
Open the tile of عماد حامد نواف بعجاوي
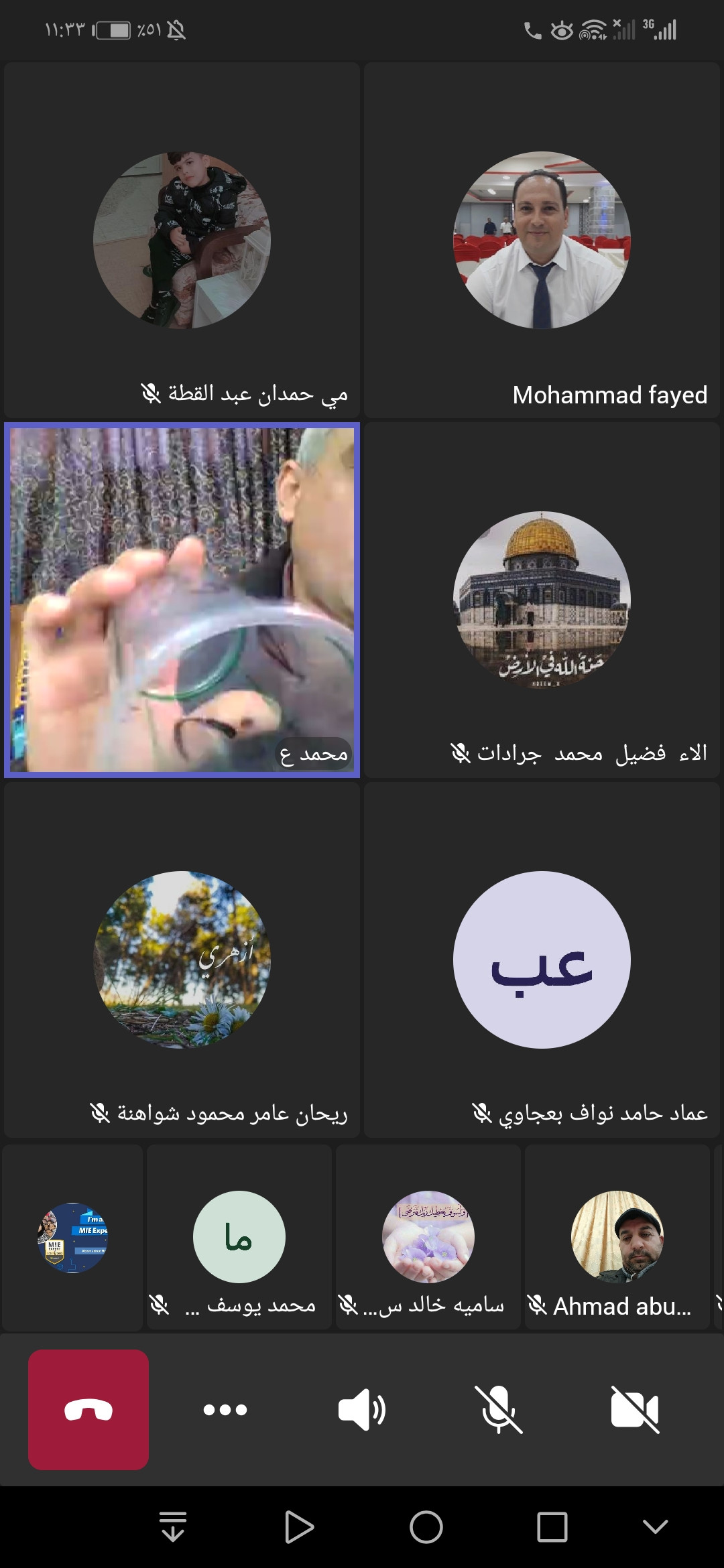(x=542, y=960)
